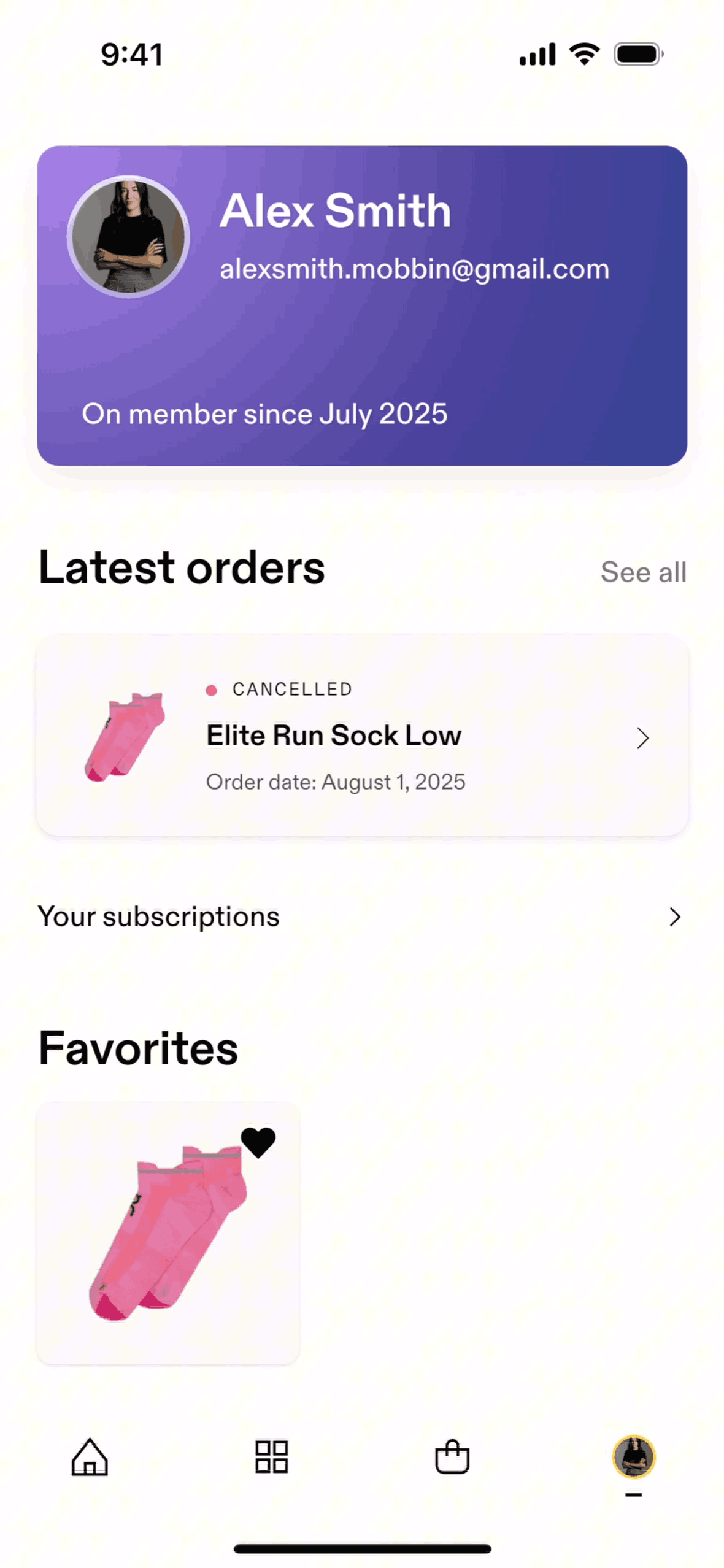The image size is (724, 1568).
Task: Unfavorite the pink socks with the heart icon
Action: point(258,1142)
